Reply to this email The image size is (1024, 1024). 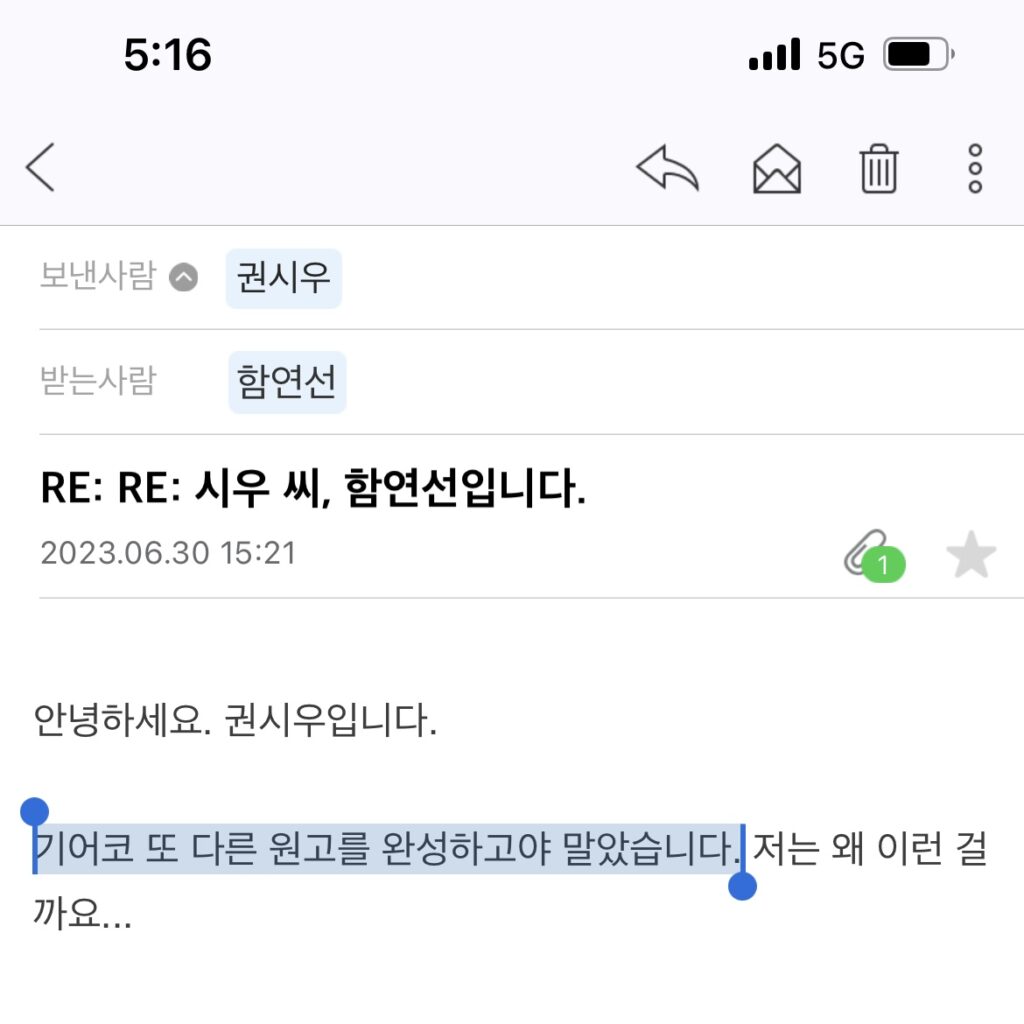pyautogui.click(x=667, y=168)
